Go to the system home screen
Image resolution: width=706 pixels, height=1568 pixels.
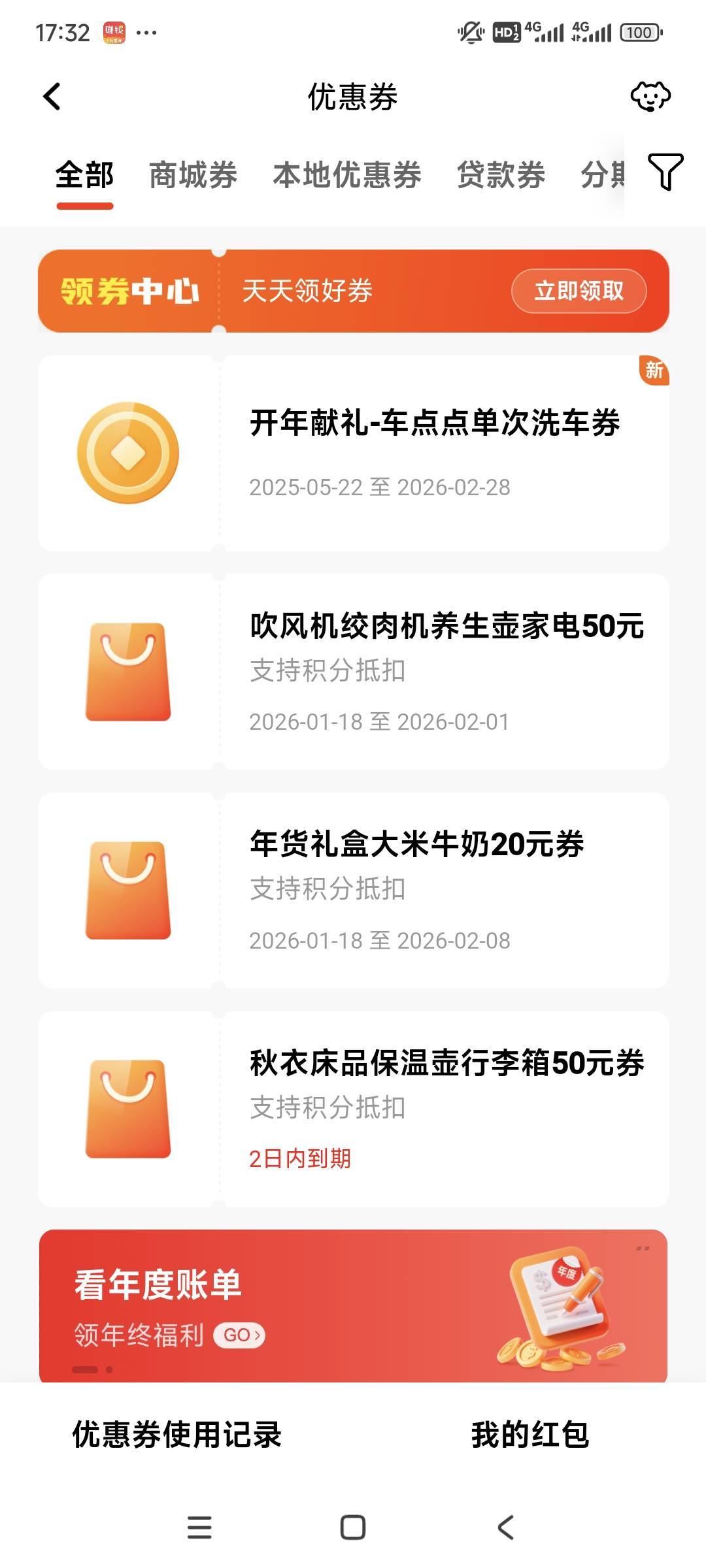pos(353,1527)
